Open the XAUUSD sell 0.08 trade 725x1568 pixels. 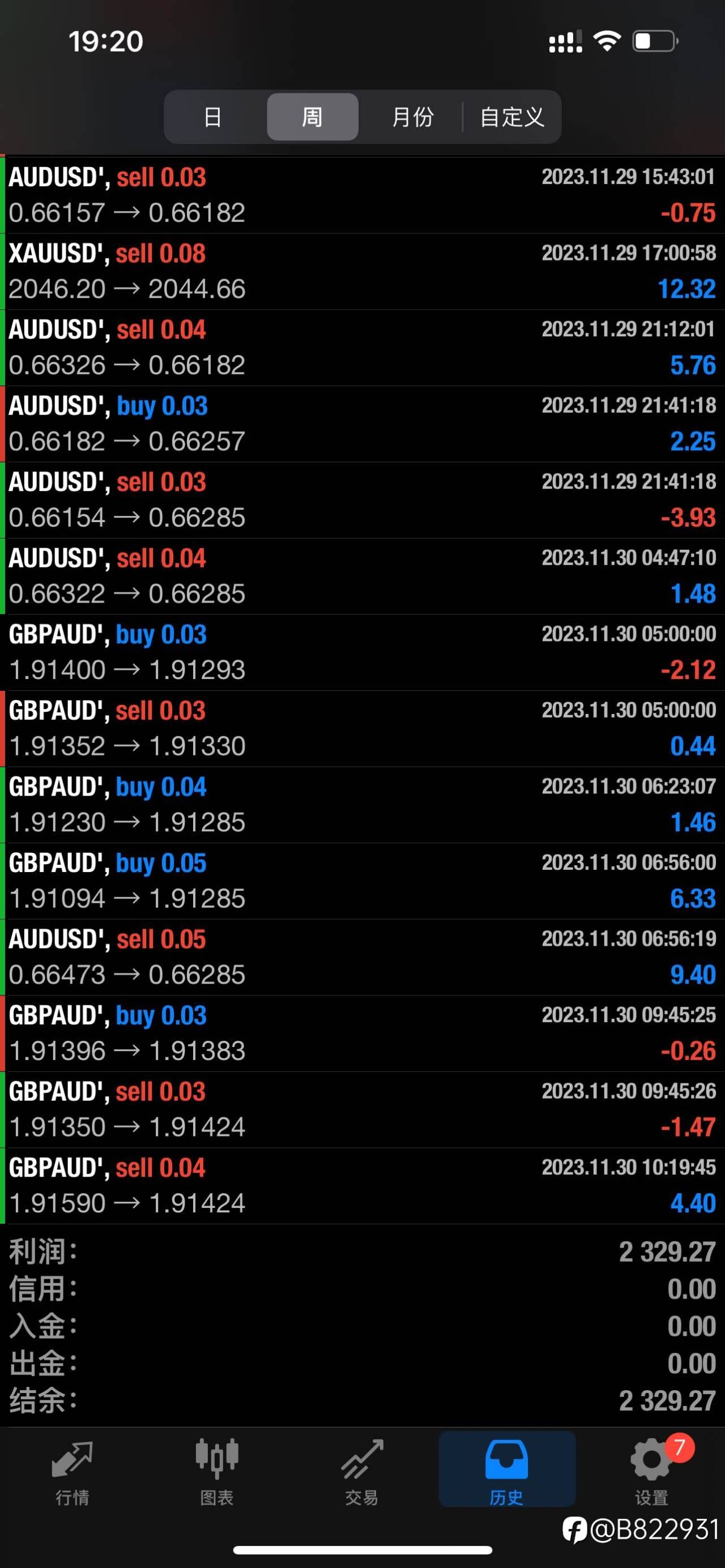(362, 271)
